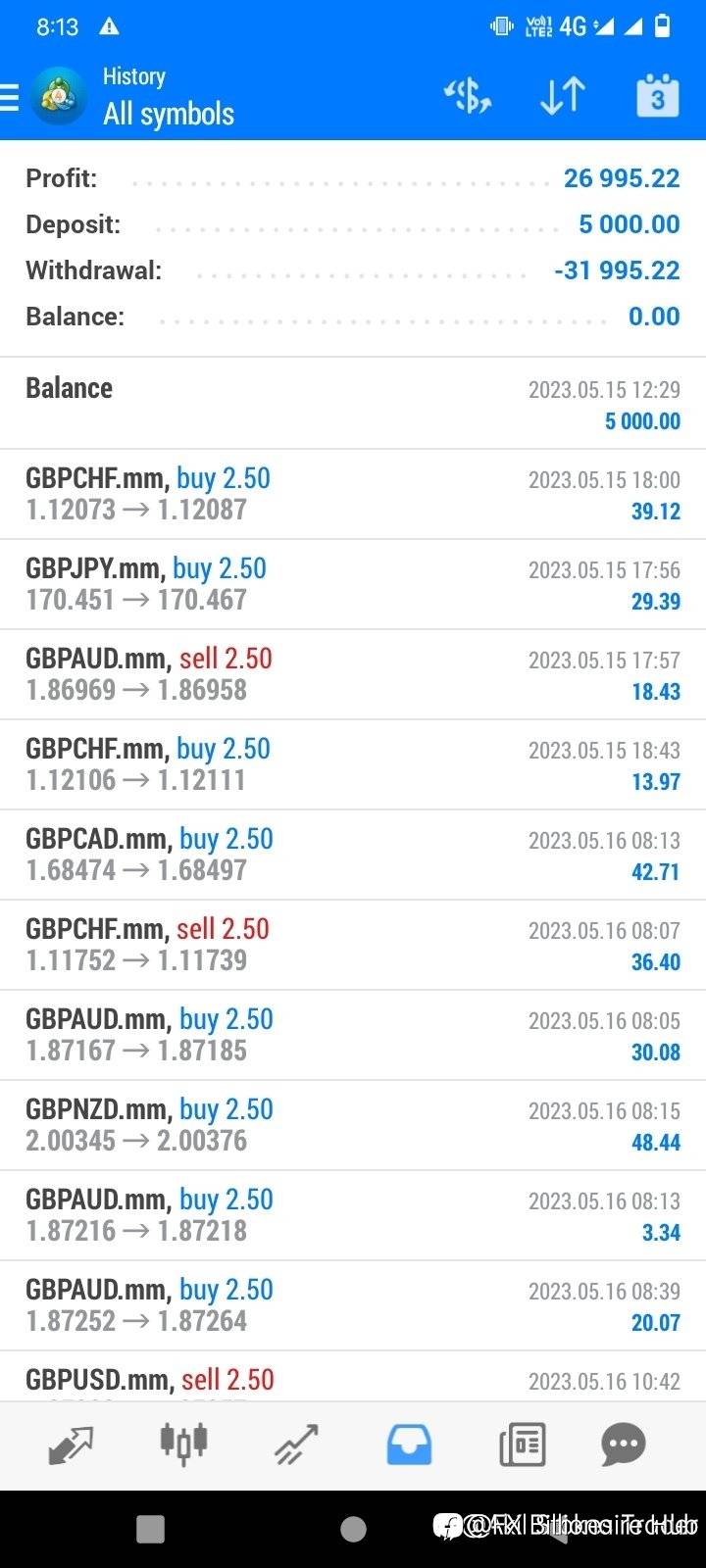Open the side menu drawer

(x=10, y=98)
